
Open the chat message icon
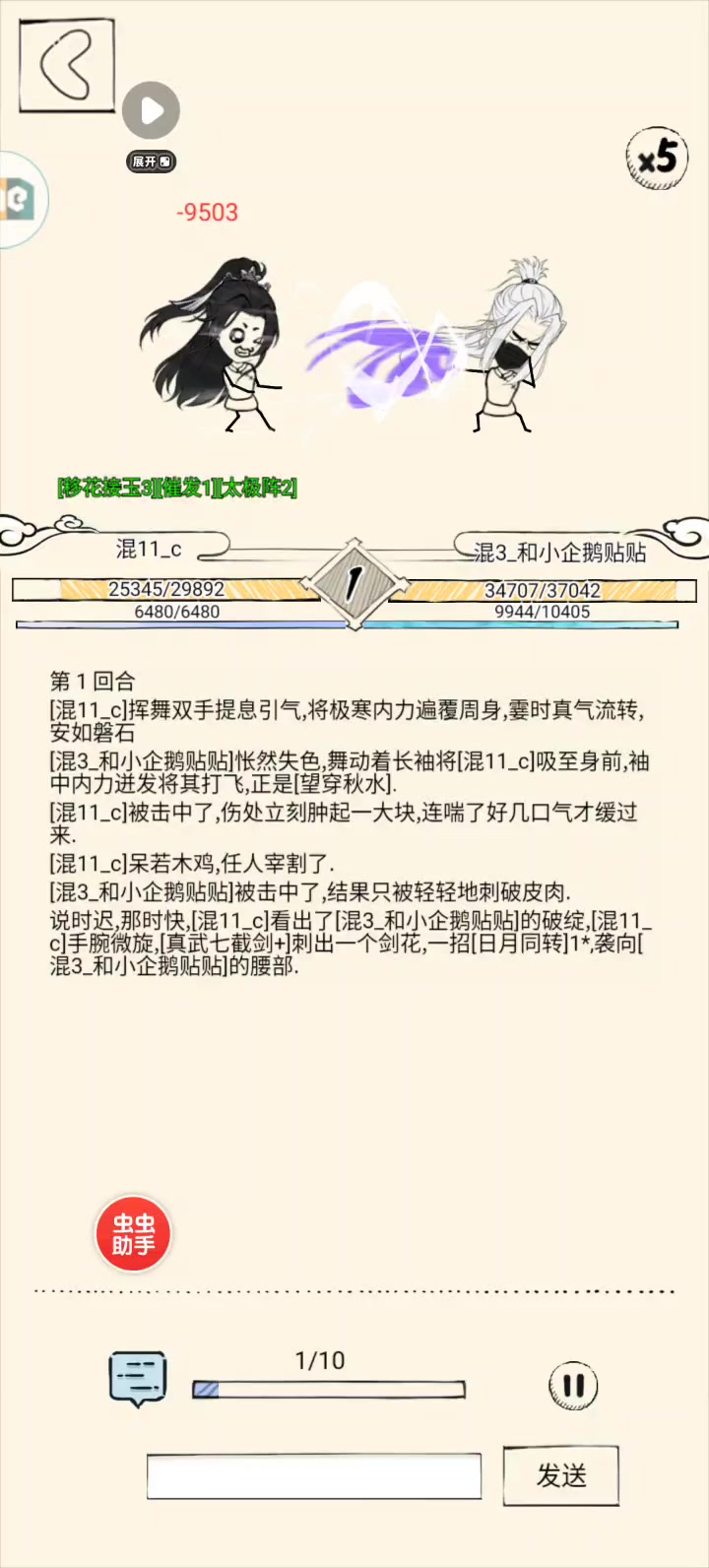pos(137,1379)
